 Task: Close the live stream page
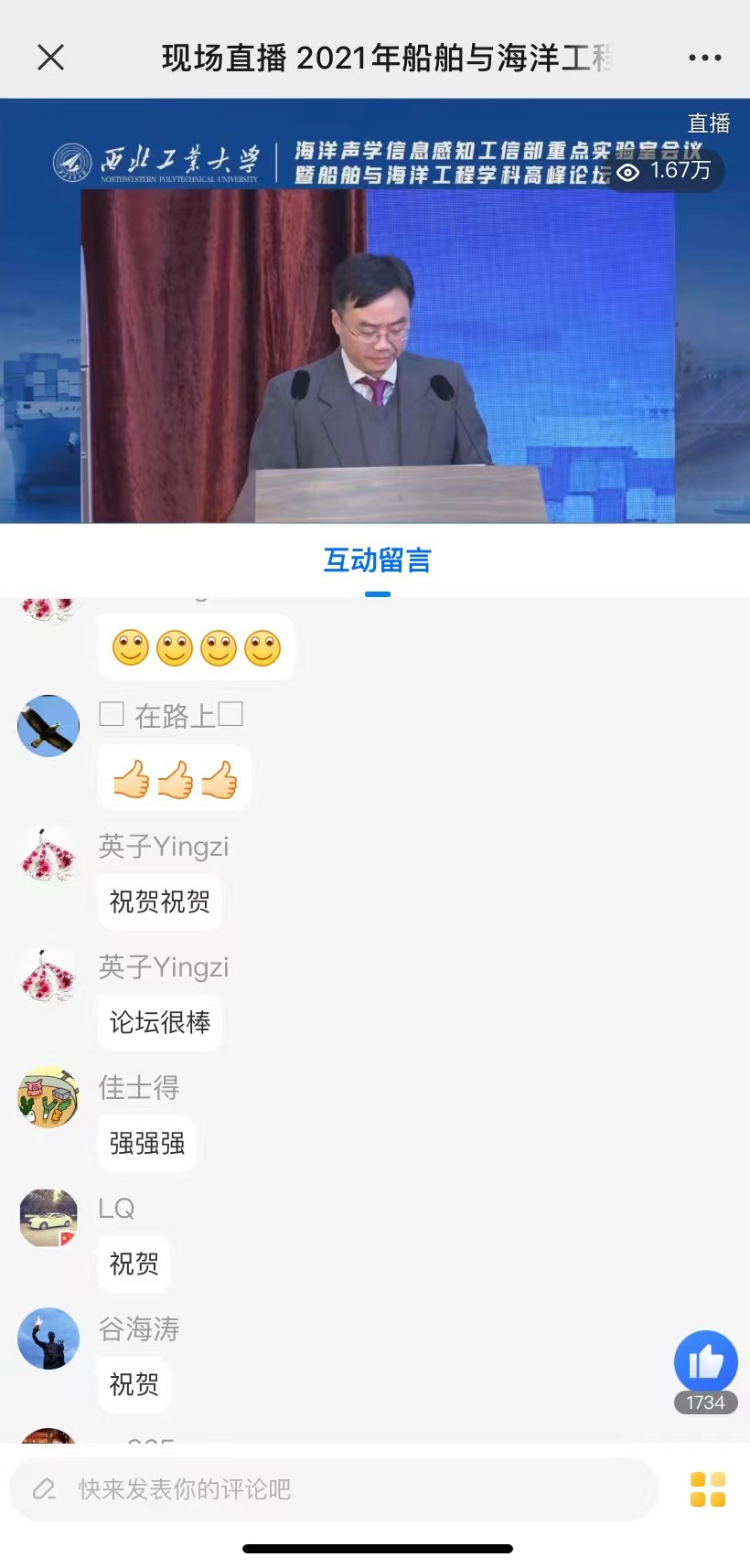click(x=51, y=58)
